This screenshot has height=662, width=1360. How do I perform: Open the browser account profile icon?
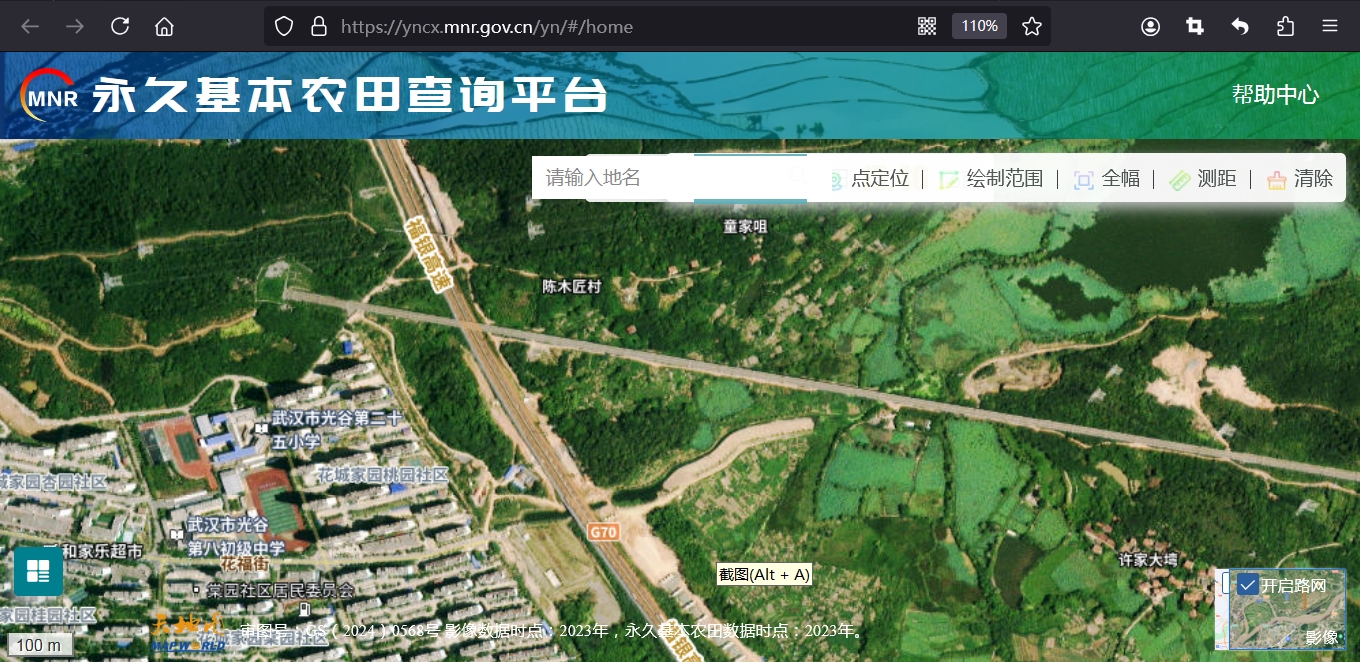click(x=1150, y=26)
